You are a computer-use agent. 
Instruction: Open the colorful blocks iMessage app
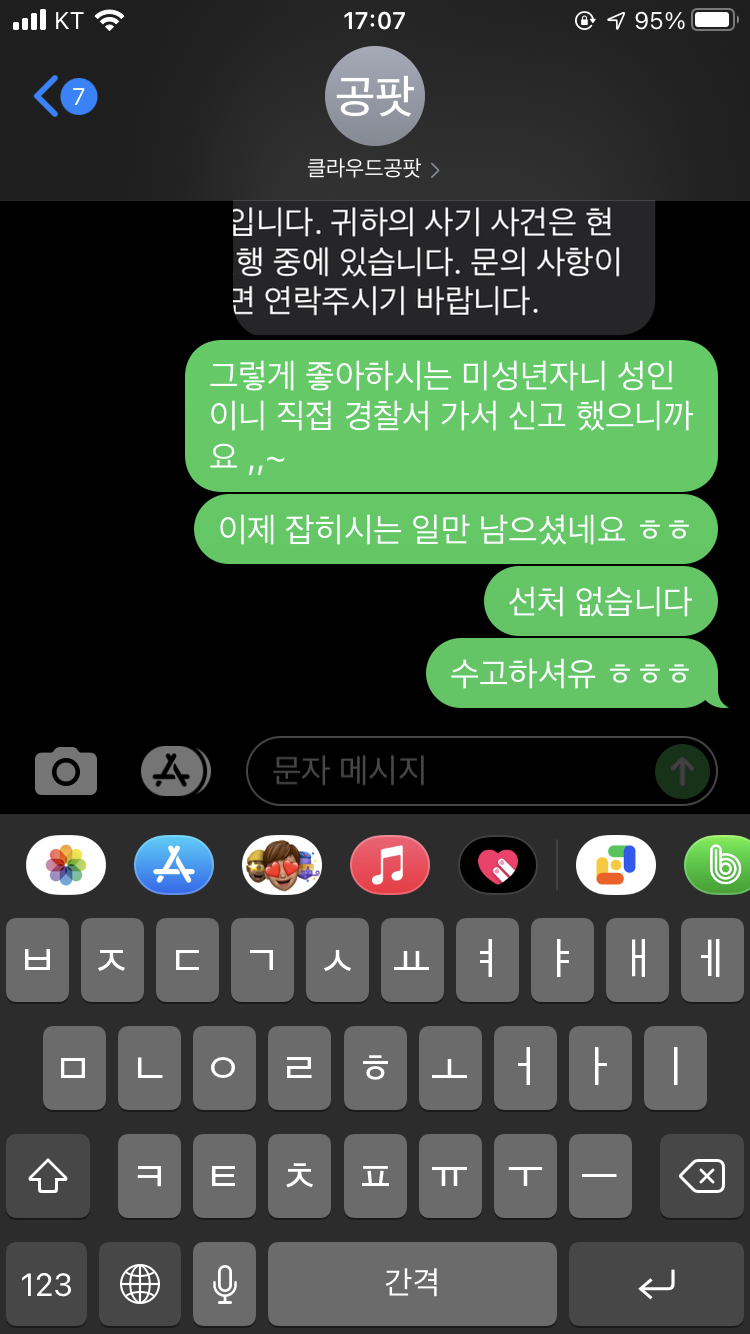point(616,865)
